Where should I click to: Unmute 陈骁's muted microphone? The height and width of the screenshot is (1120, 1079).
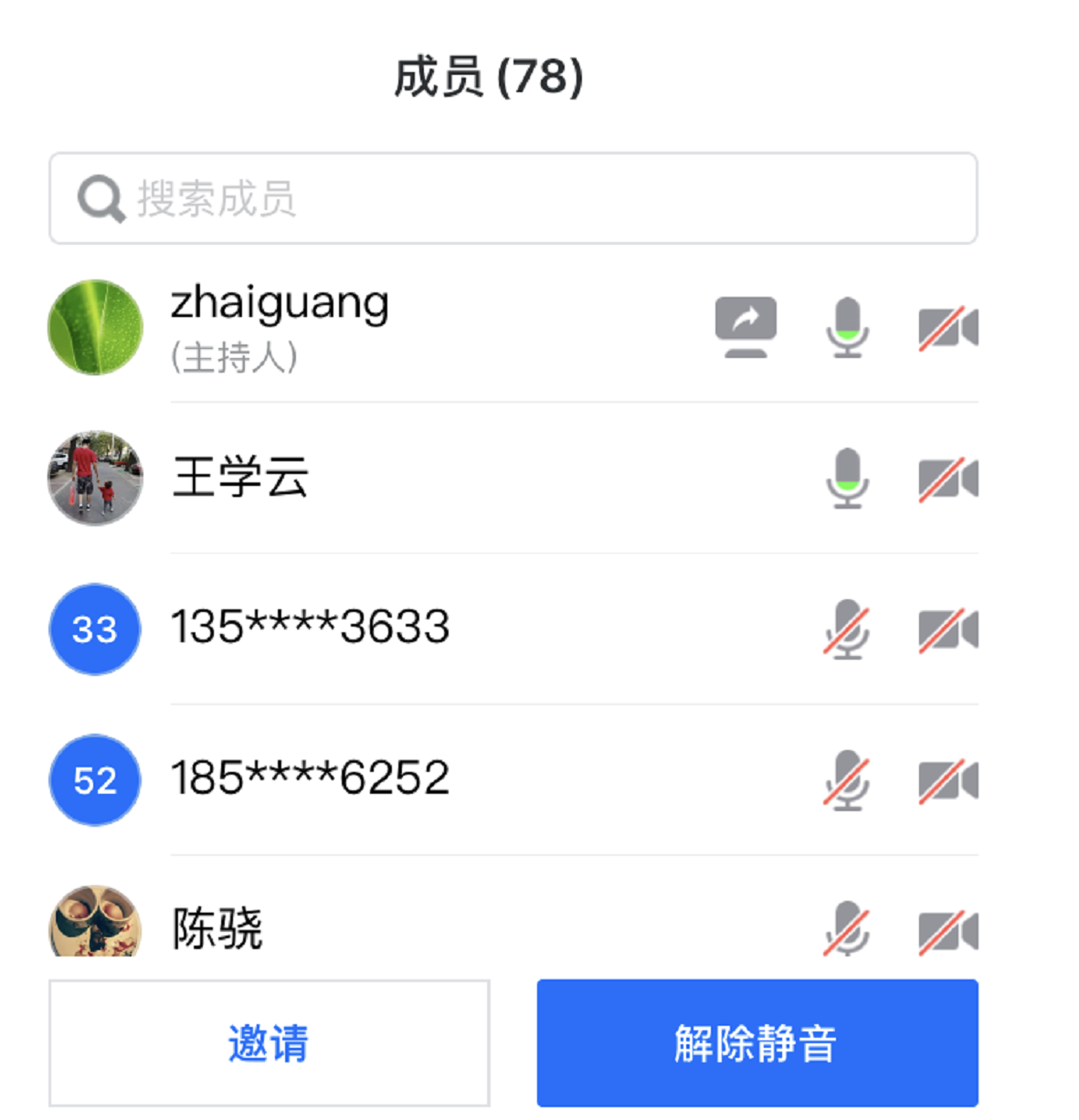[x=847, y=927]
